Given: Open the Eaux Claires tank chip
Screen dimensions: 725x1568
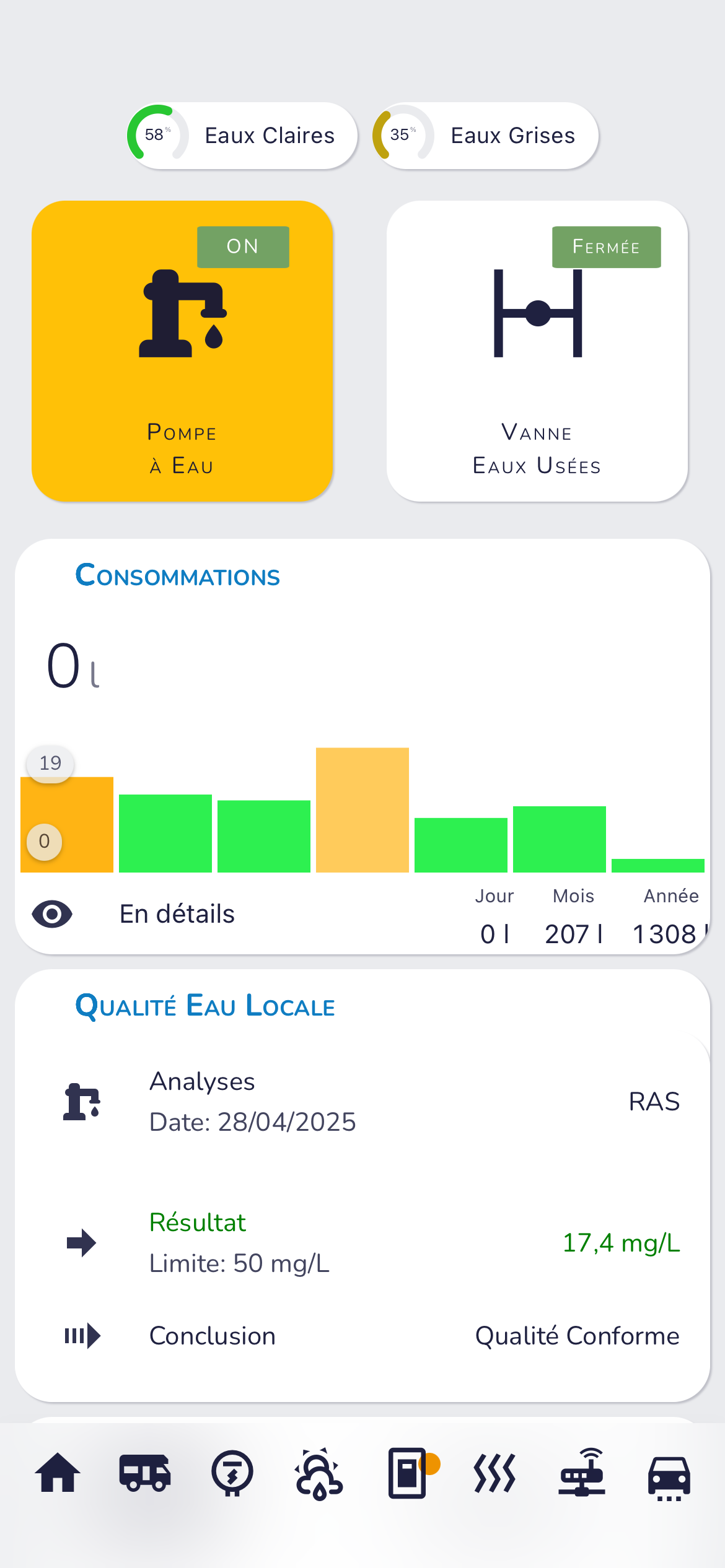Looking at the screenshot, I should pyautogui.click(x=242, y=136).
